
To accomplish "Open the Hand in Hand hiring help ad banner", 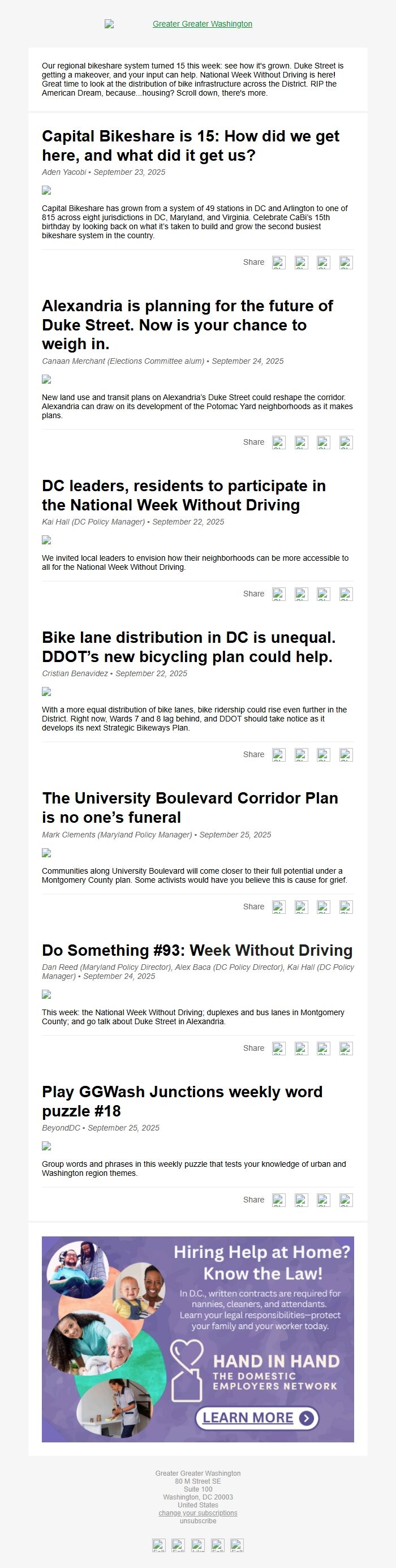I will coord(197,1338).
